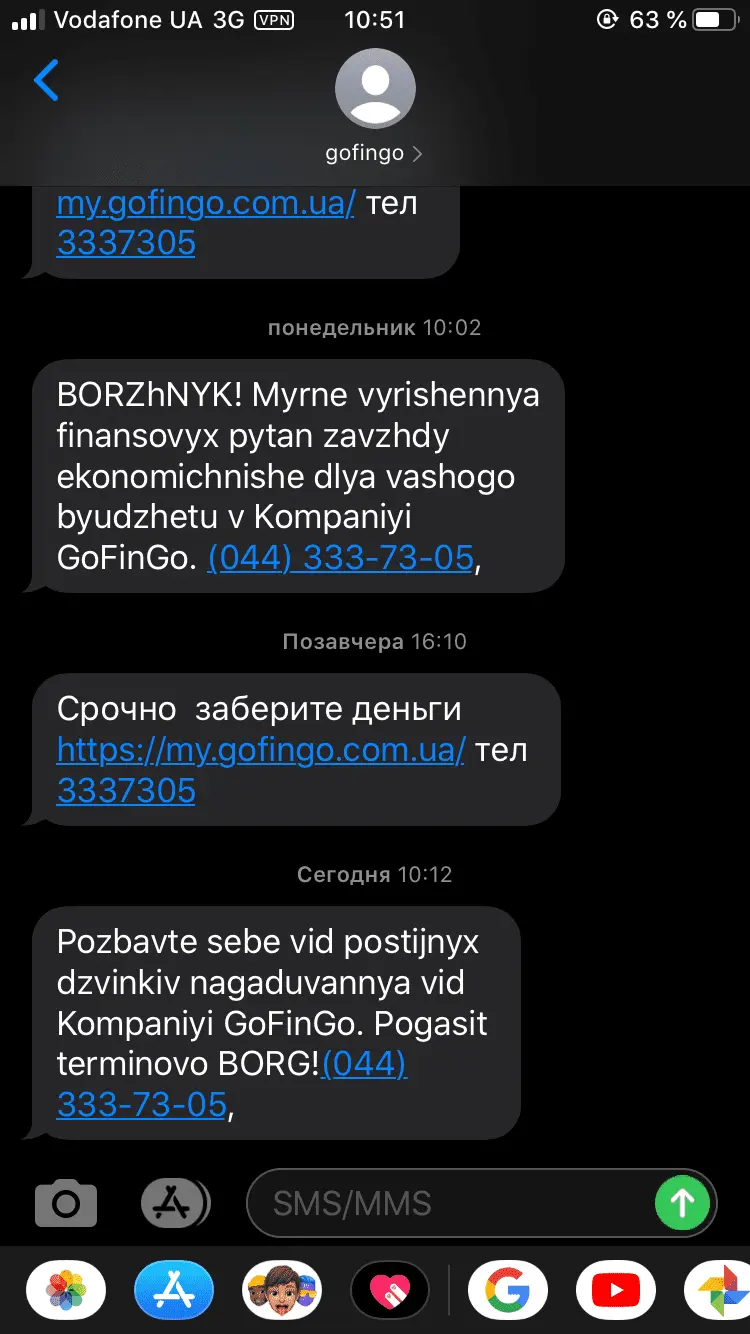The width and height of the screenshot is (750, 1334).
Task: Tap 3337305 in the Срочно заберите деньги message
Action: point(126,791)
